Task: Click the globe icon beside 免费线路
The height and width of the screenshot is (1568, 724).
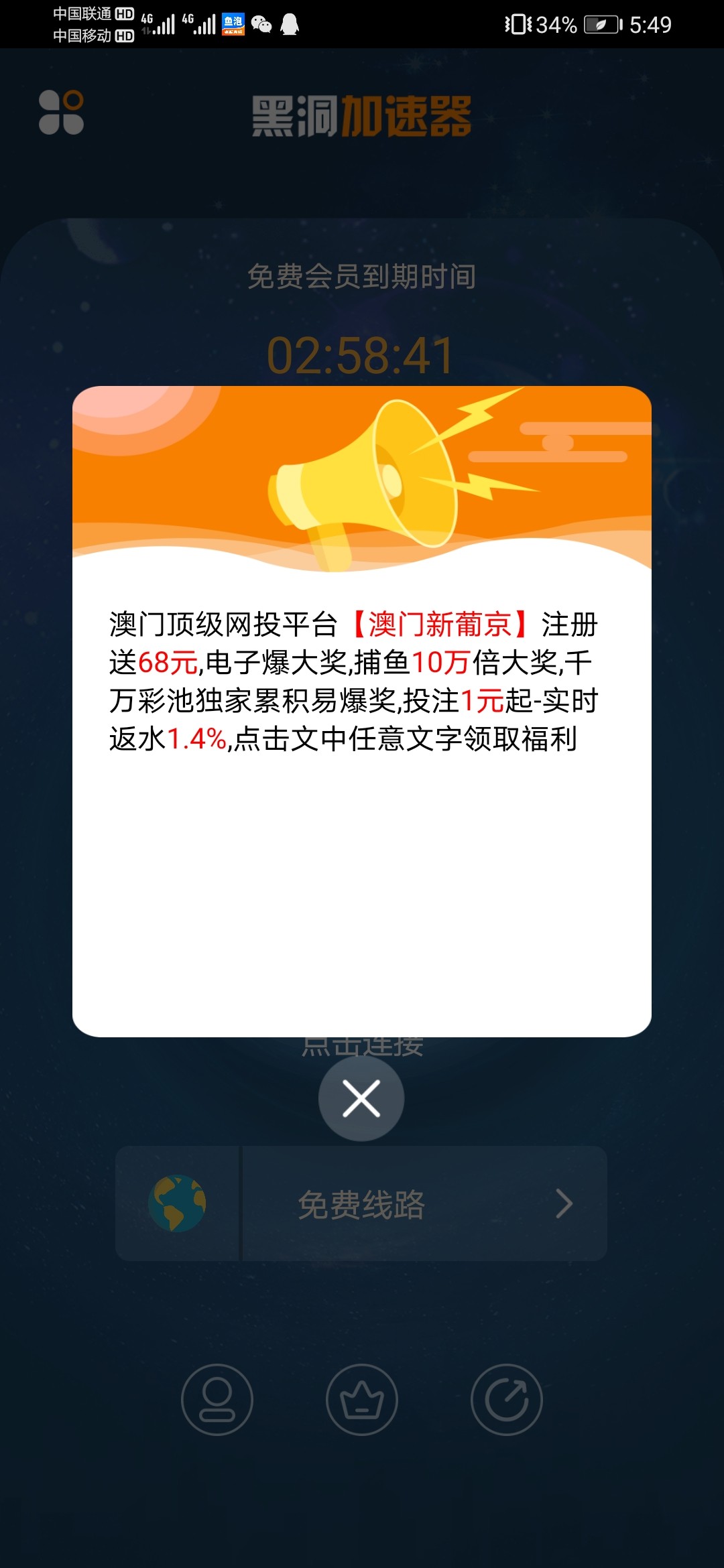Action: [178, 1203]
